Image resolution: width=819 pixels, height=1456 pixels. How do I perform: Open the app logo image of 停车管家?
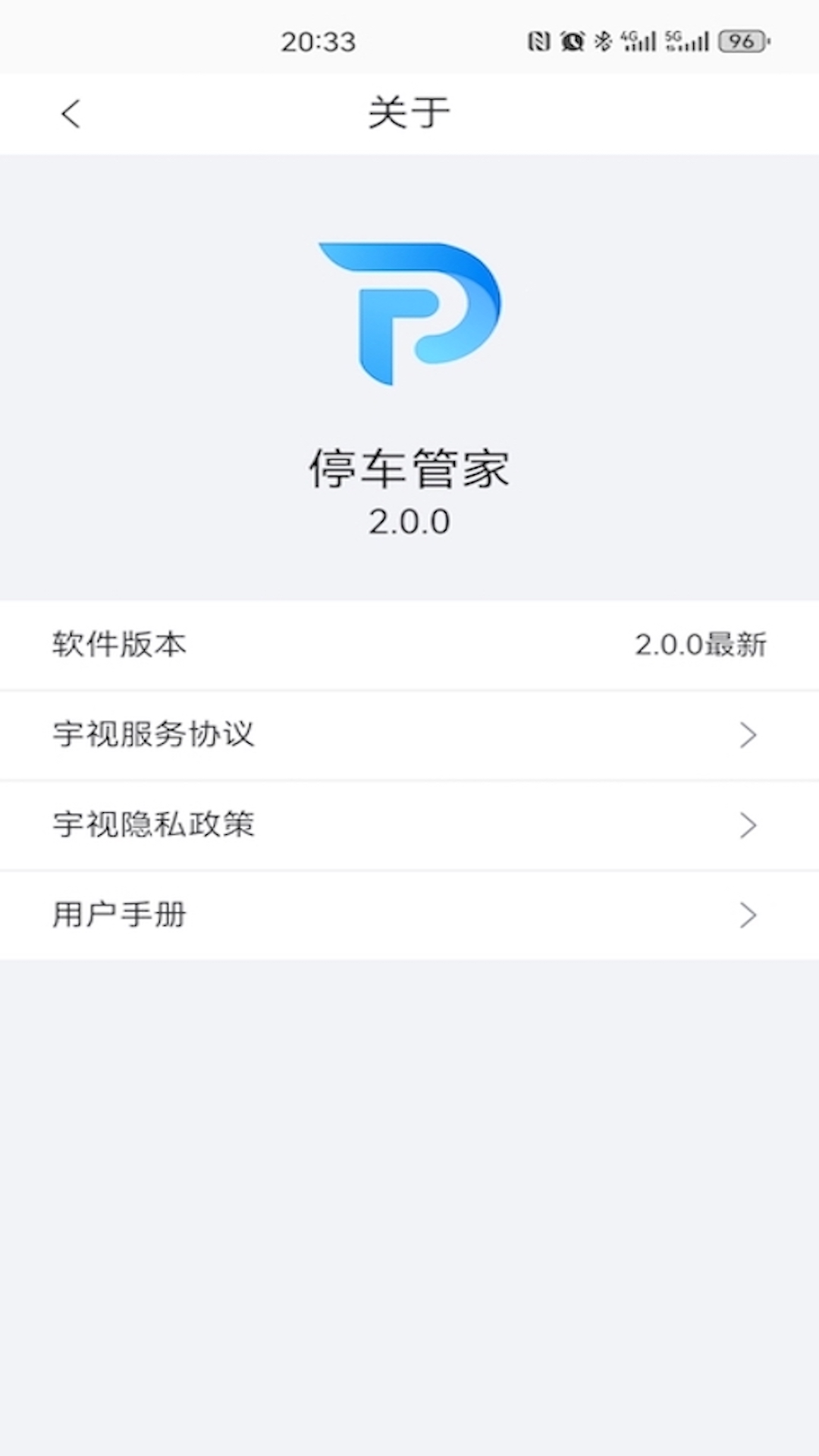pos(409,311)
